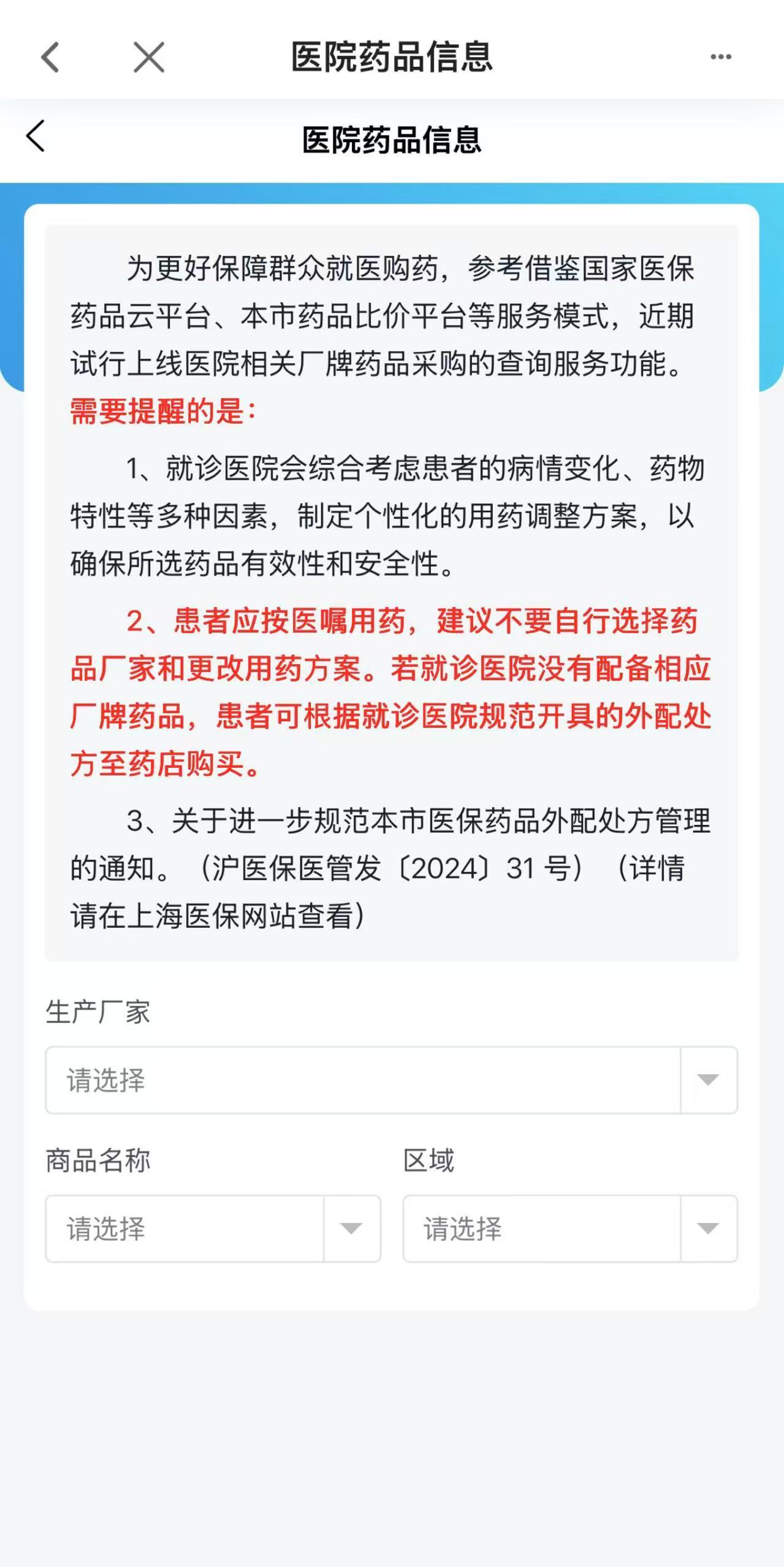This screenshot has height=1567, width=784.
Task: Go back using the top-left arrow
Action: click(x=50, y=58)
